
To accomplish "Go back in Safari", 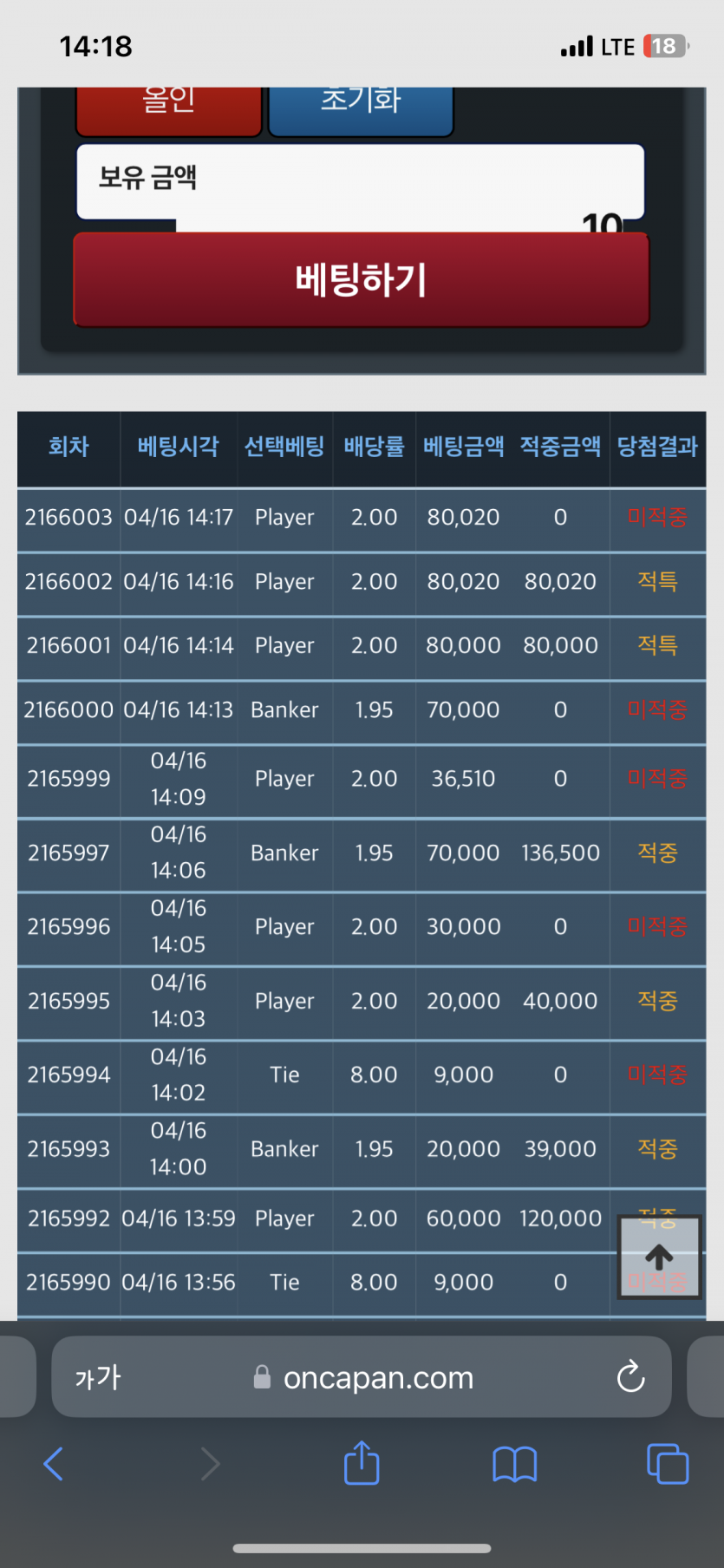I will 54,1464.
